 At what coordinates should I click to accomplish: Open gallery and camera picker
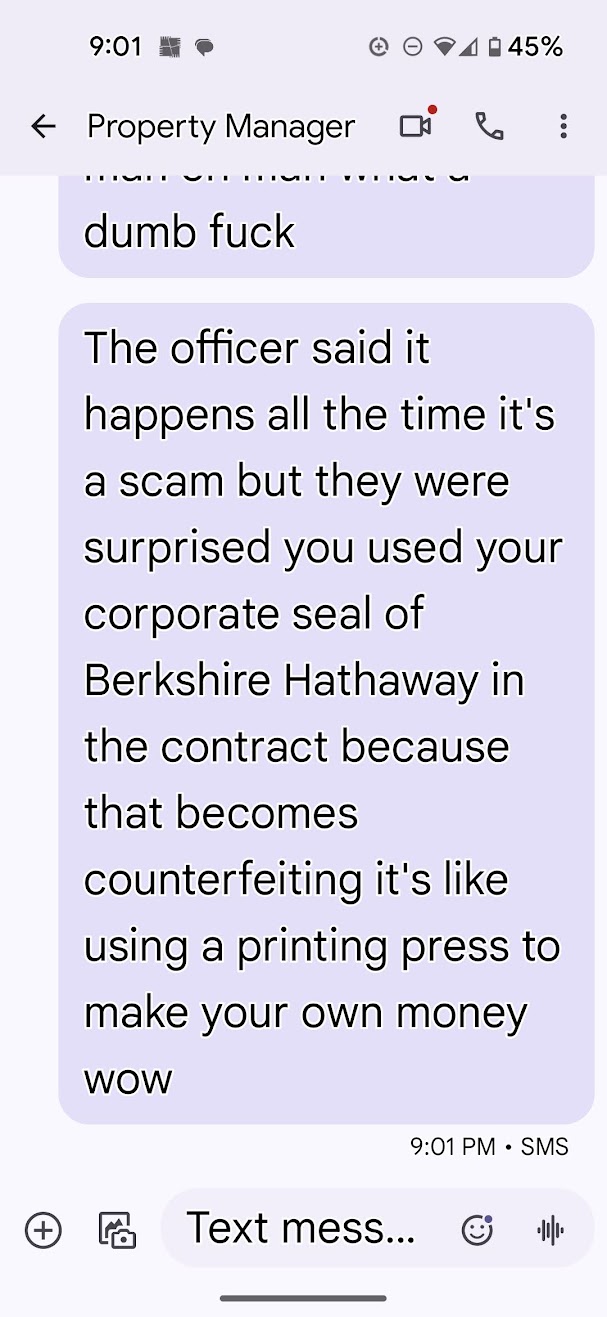(117, 1230)
